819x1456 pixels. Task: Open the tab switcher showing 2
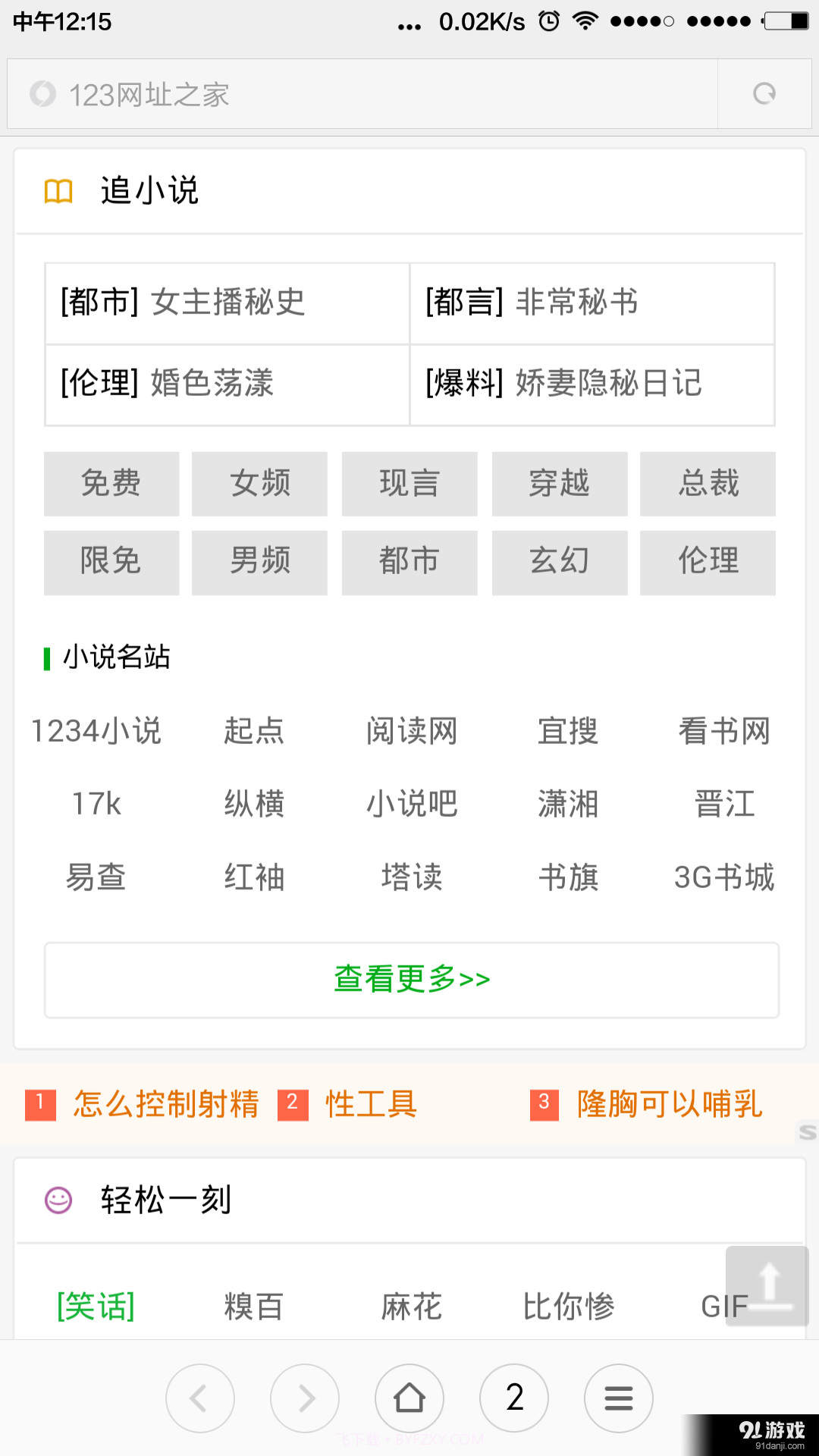[514, 1398]
